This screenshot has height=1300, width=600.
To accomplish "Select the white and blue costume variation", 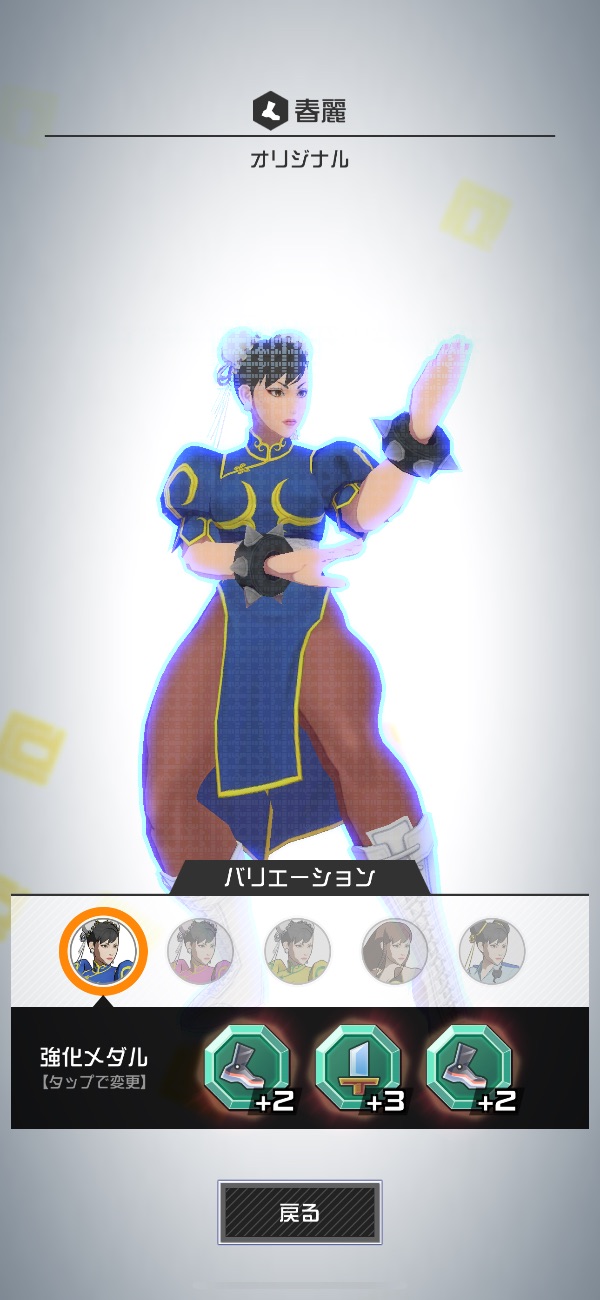I will point(492,951).
